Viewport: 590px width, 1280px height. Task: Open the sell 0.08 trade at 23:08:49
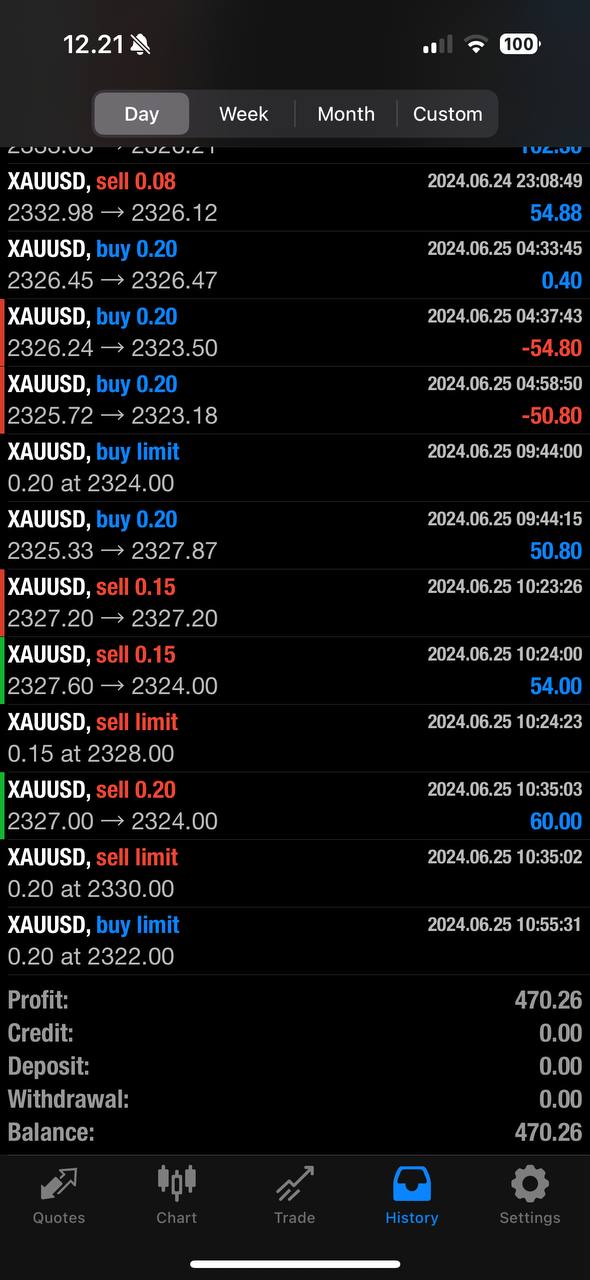coord(295,197)
